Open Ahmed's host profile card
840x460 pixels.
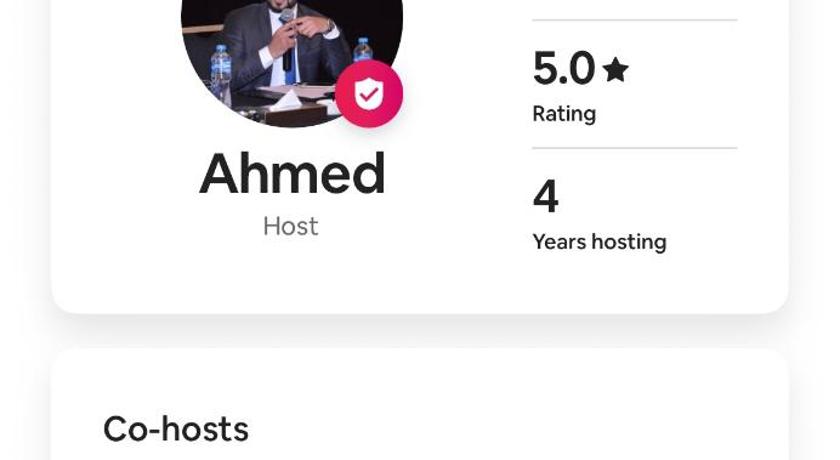tap(292, 176)
